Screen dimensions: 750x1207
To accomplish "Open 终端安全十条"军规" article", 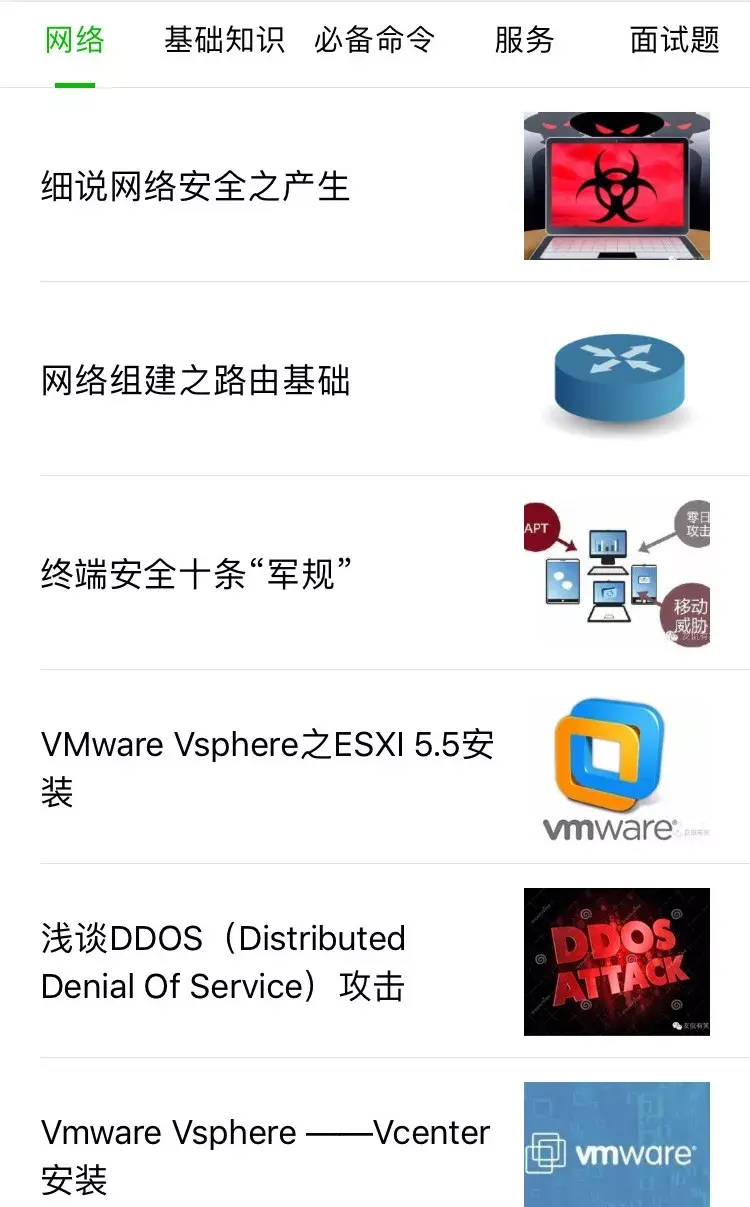I will [x=197, y=575].
